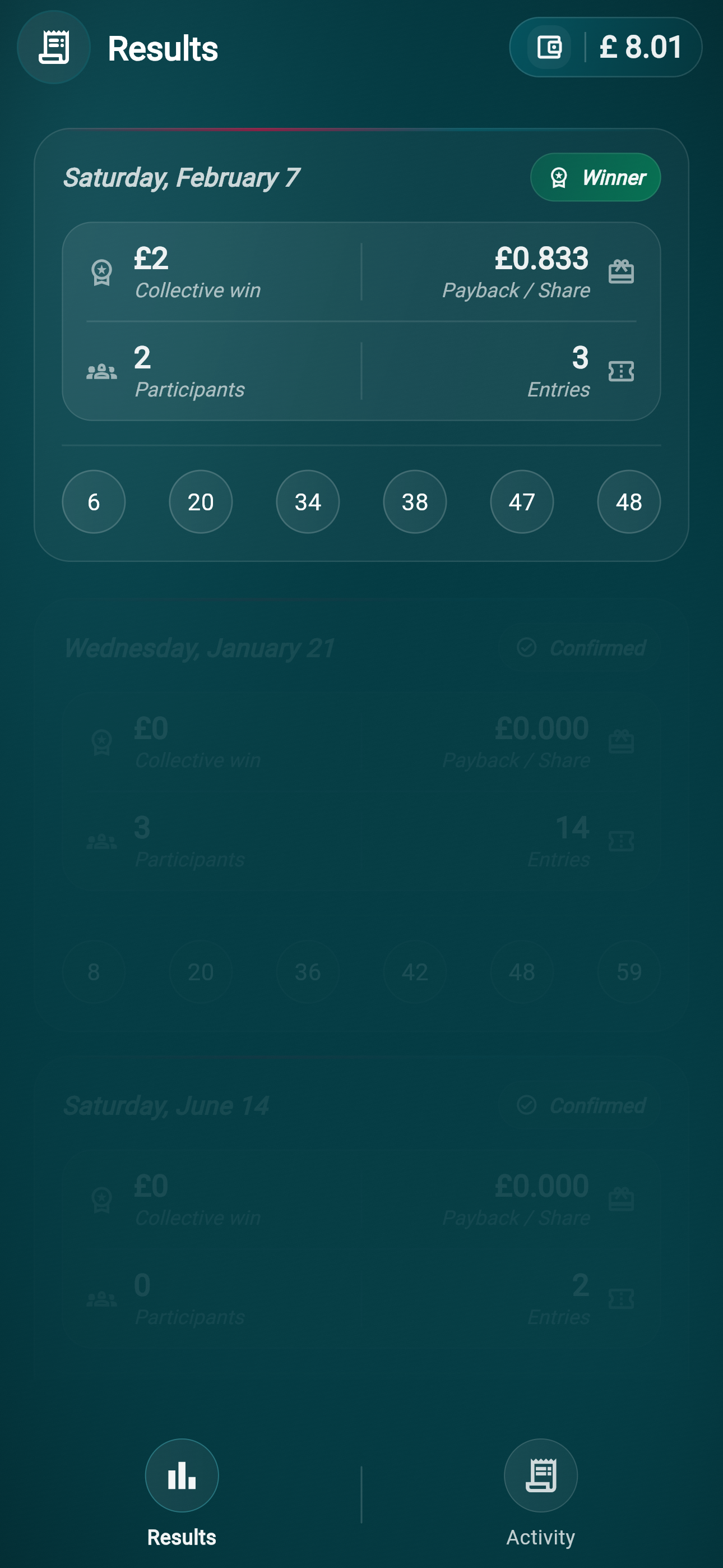Open the Results receipt icon in the header
Screen dimensions: 723x1568
(54, 48)
